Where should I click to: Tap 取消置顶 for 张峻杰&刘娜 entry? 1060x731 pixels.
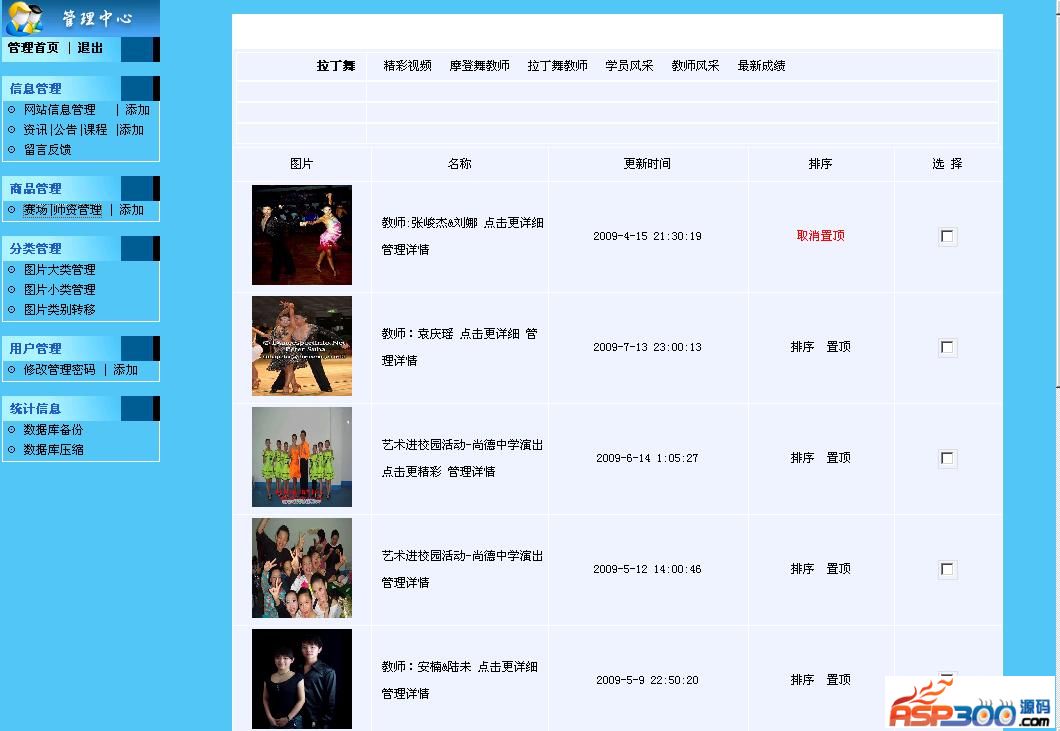(x=820, y=236)
